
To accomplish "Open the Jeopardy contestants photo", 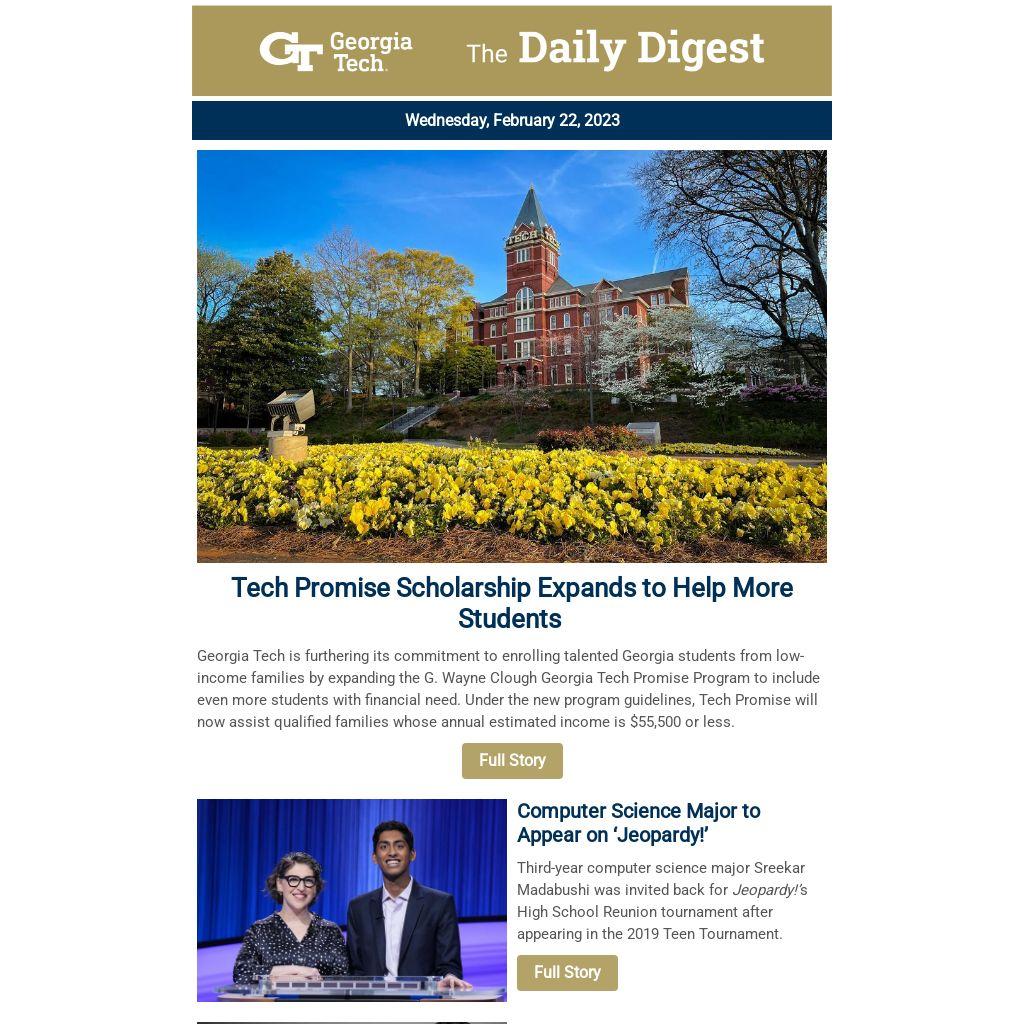I will pyautogui.click(x=352, y=900).
